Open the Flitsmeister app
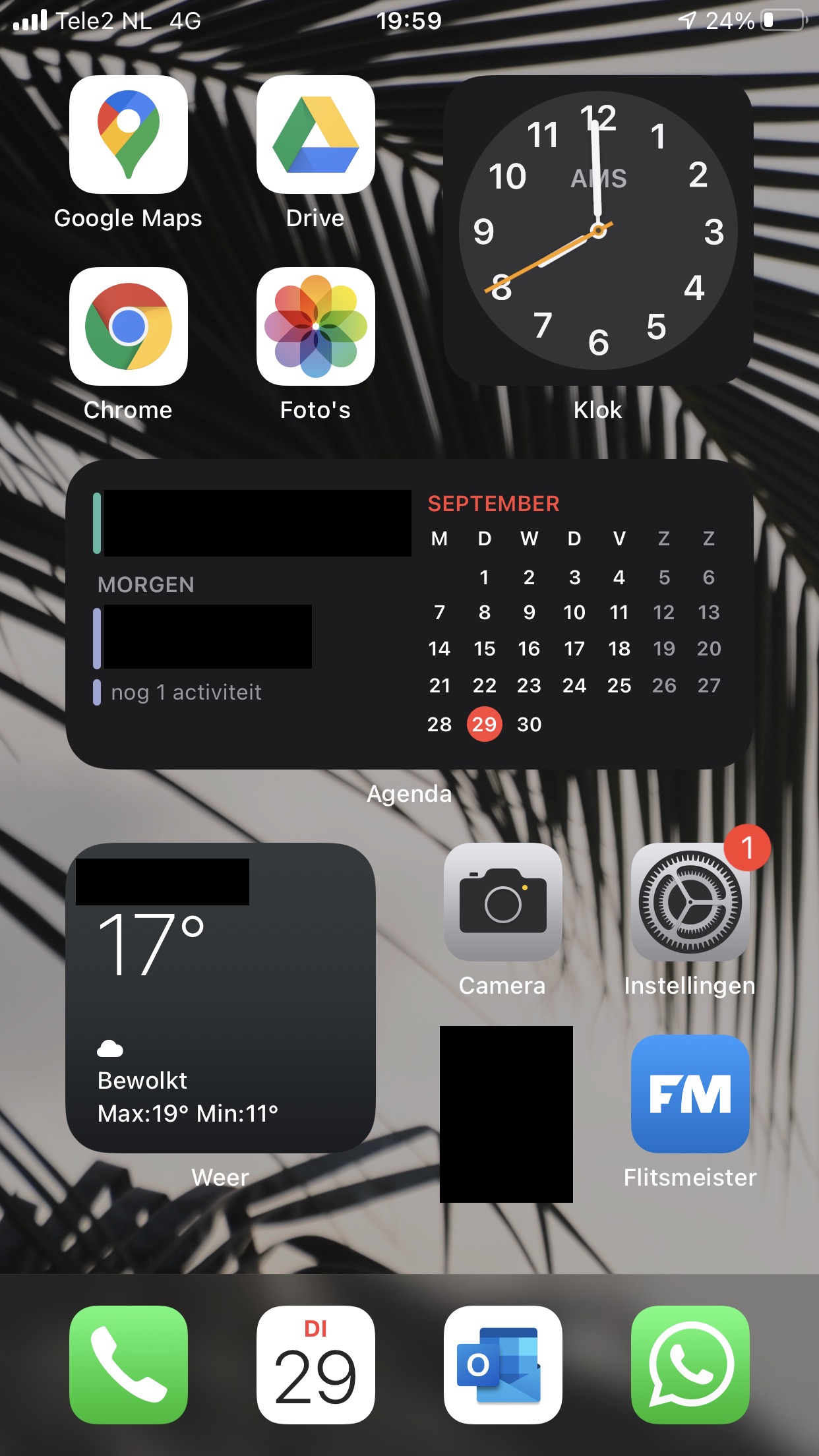Screen dimensions: 819x1456 [690, 1094]
